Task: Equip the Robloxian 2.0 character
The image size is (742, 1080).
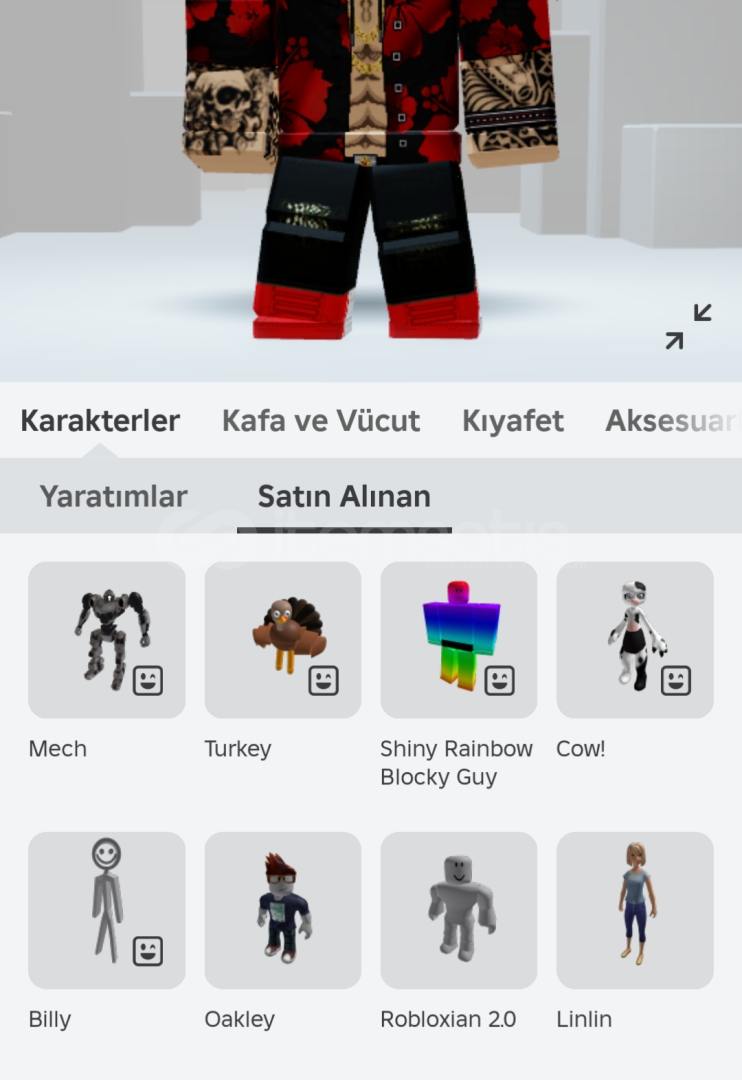Action: (x=459, y=910)
